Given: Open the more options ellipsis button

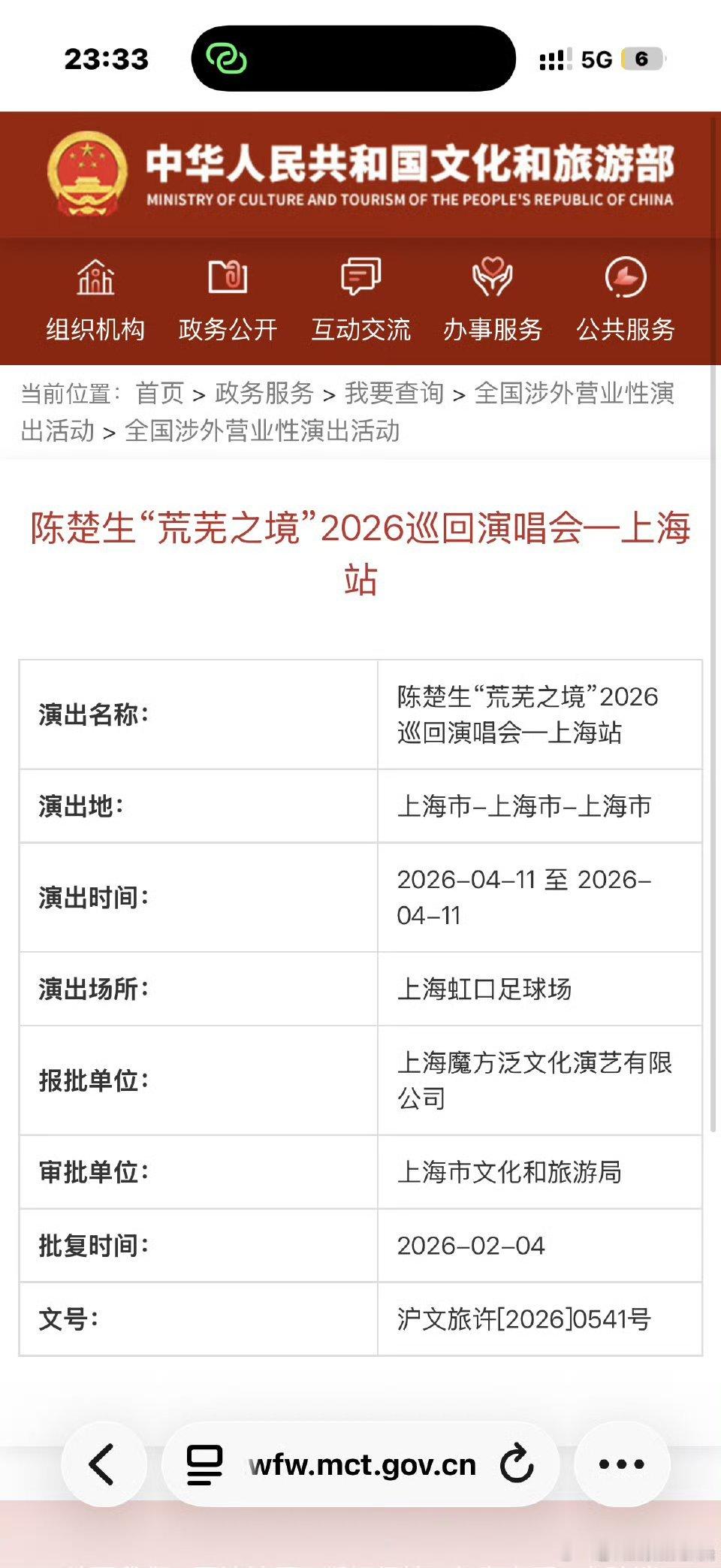Looking at the screenshot, I should pos(622,1464).
